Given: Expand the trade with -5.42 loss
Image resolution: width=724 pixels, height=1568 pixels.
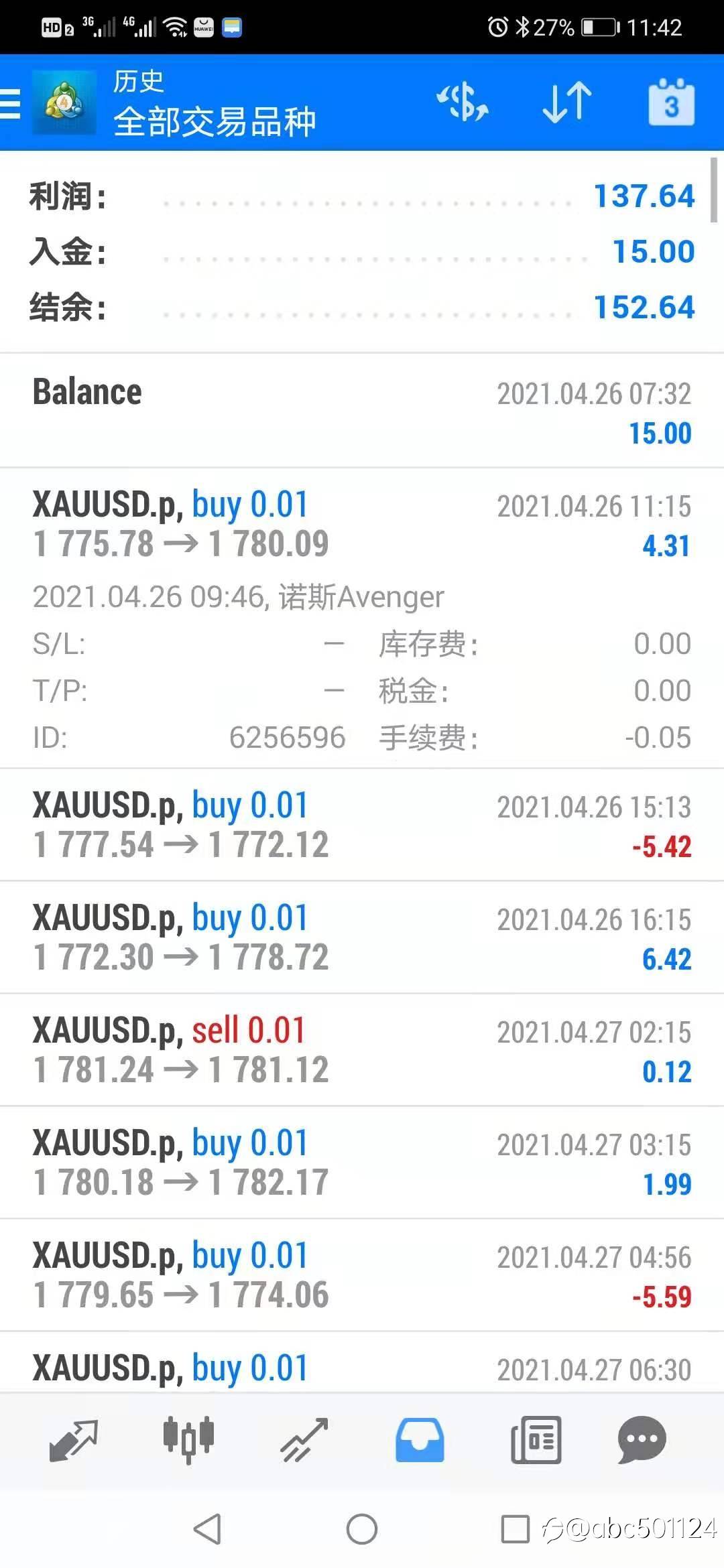Looking at the screenshot, I should click(362, 825).
